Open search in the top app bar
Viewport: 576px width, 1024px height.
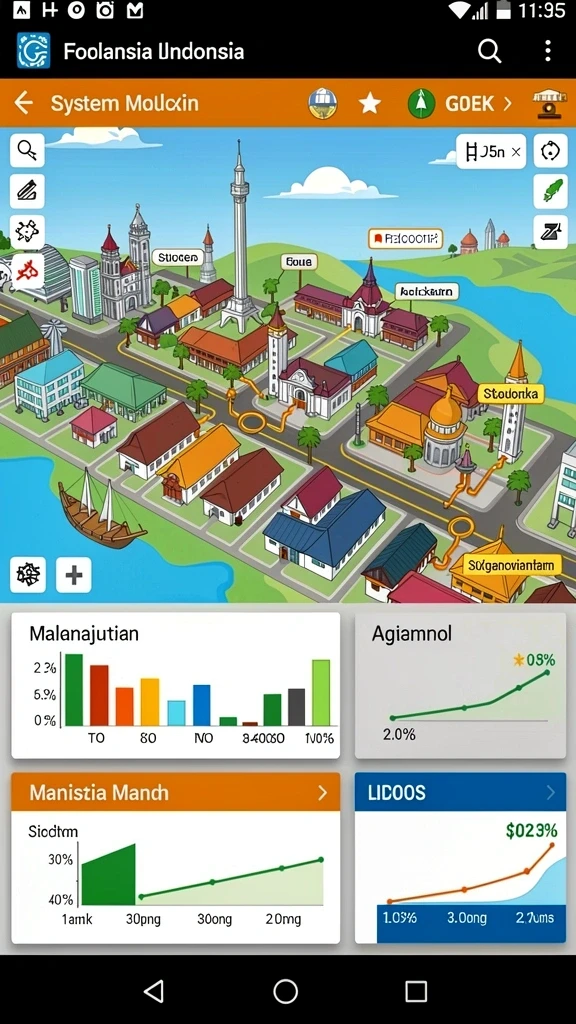click(x=489, y=50)
